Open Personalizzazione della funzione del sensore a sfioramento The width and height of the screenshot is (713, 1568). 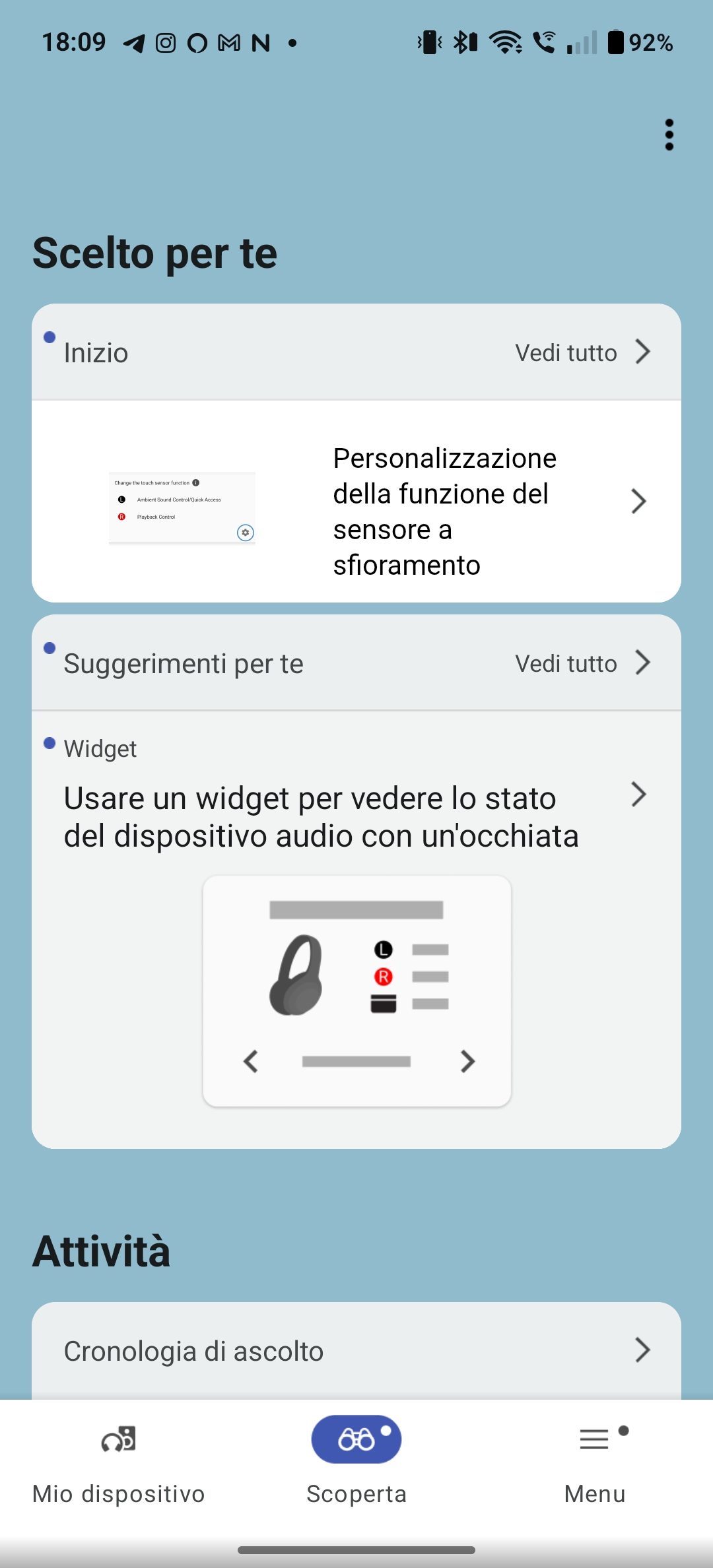[x=356, y=502]
